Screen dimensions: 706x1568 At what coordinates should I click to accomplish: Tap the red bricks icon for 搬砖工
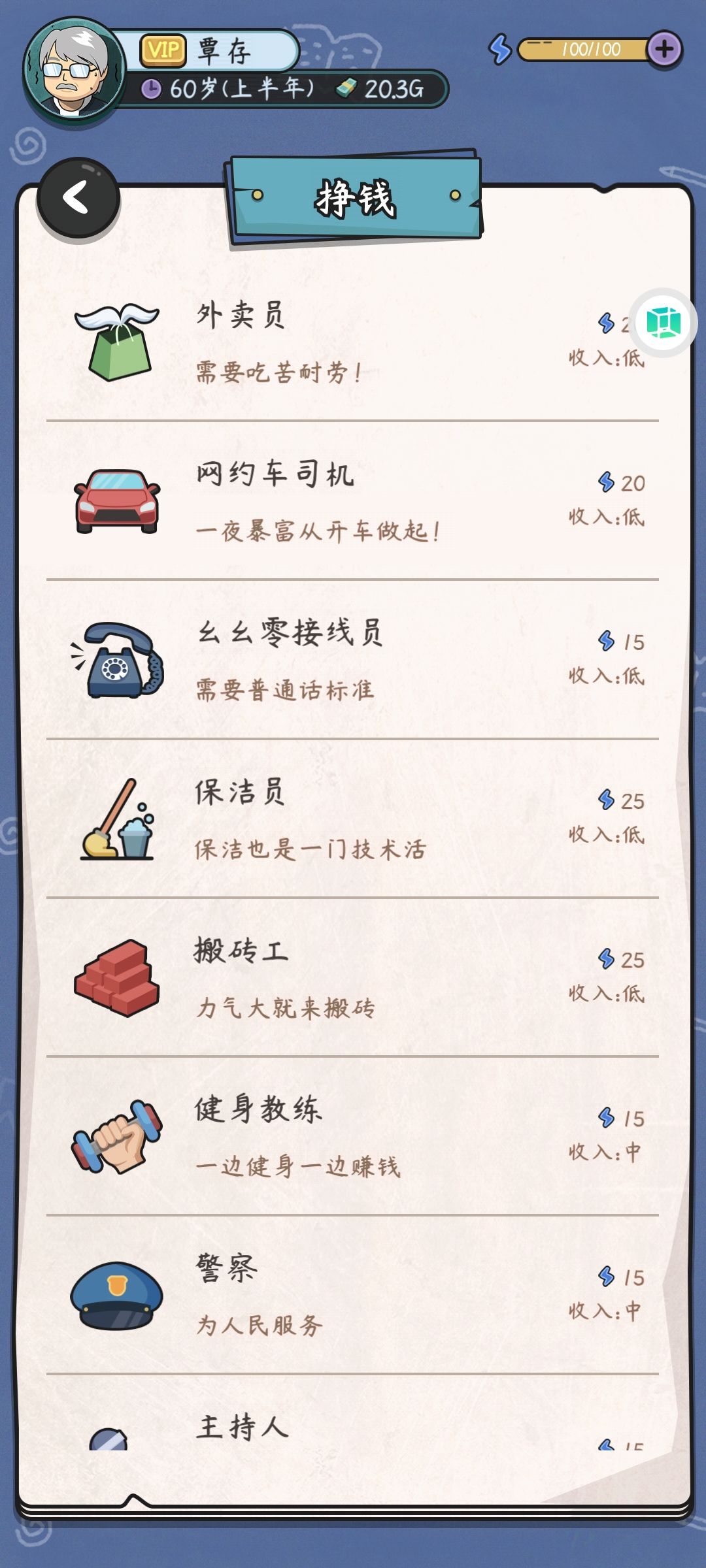118,983
